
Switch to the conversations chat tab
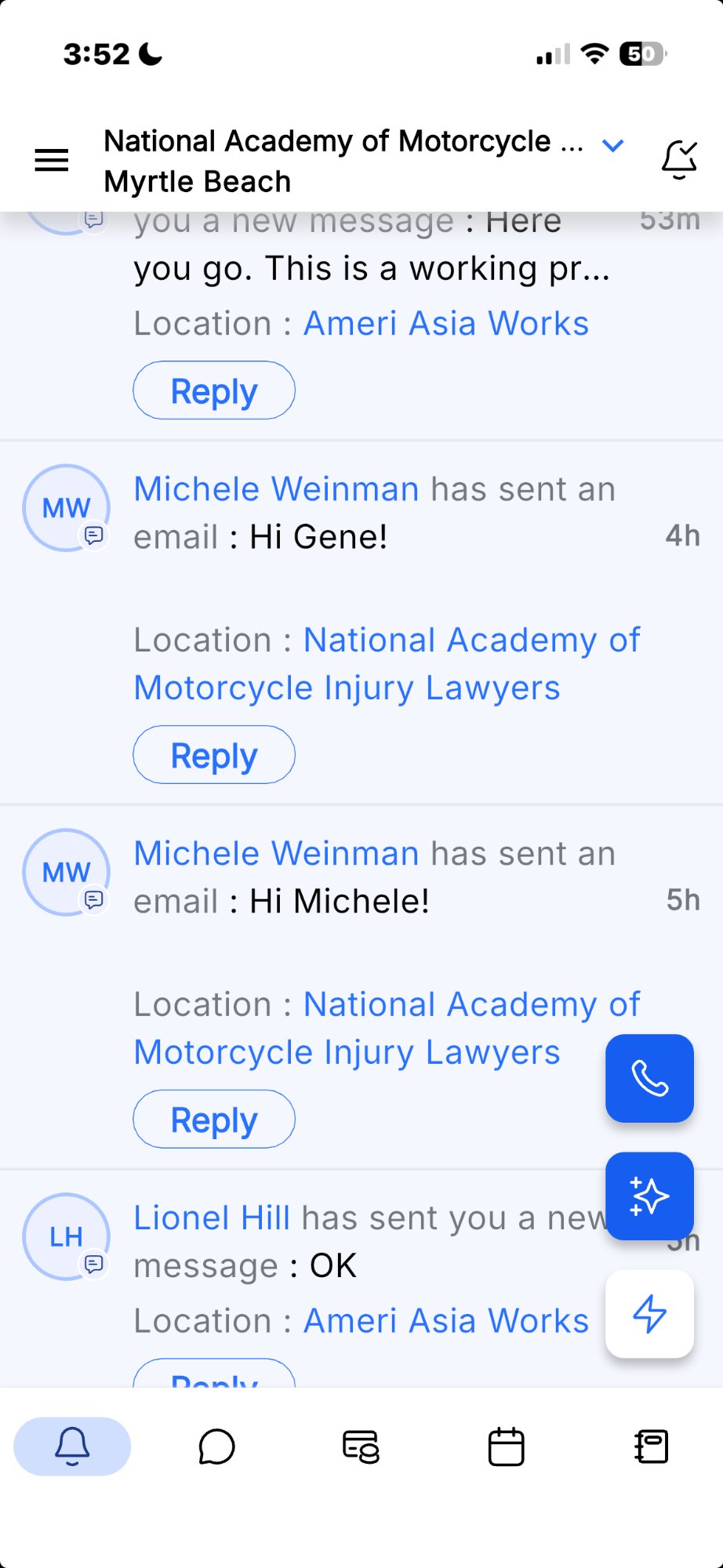[x=216, y=1446]
